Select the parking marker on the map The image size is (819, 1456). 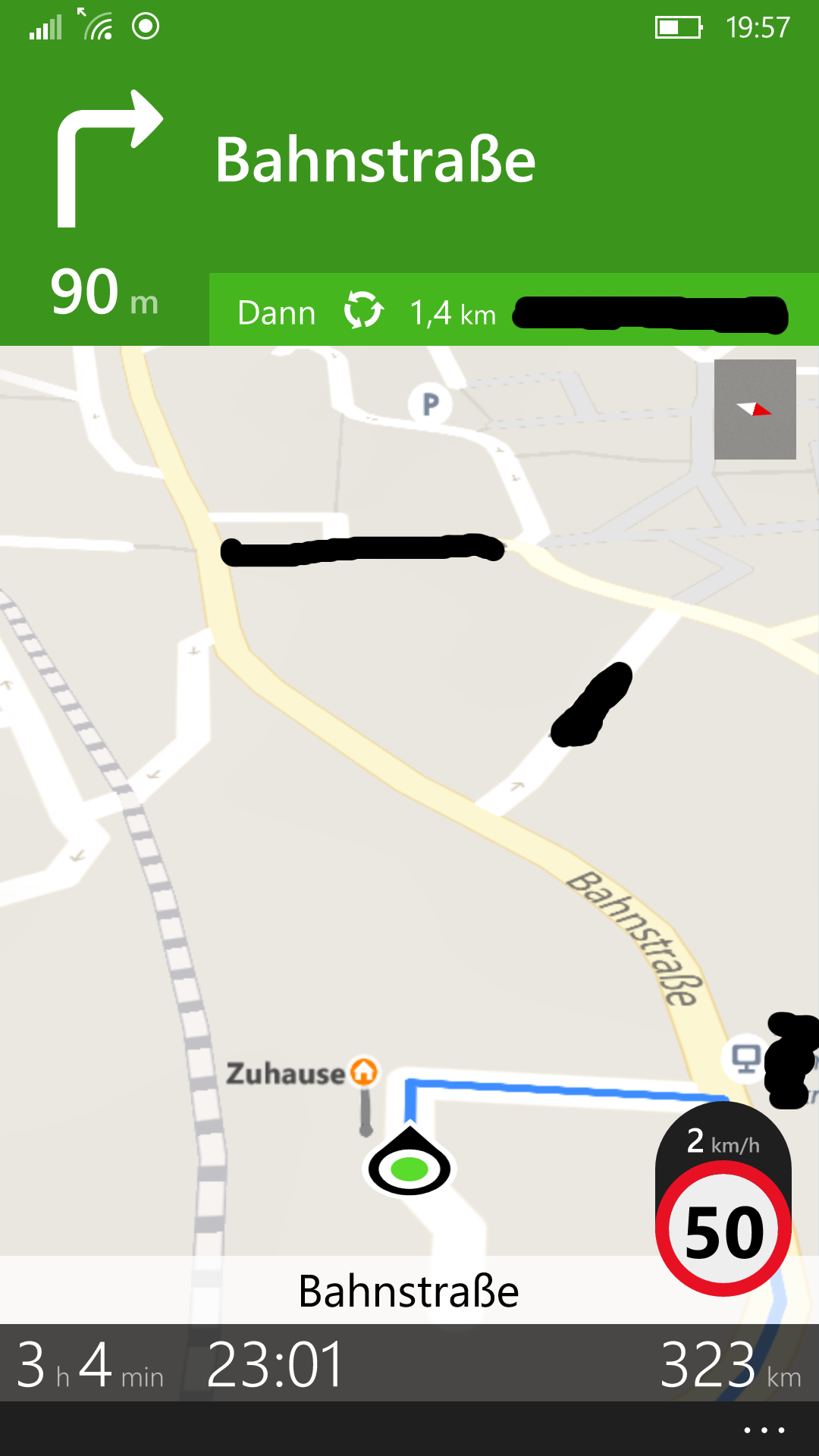pos(430,403)
